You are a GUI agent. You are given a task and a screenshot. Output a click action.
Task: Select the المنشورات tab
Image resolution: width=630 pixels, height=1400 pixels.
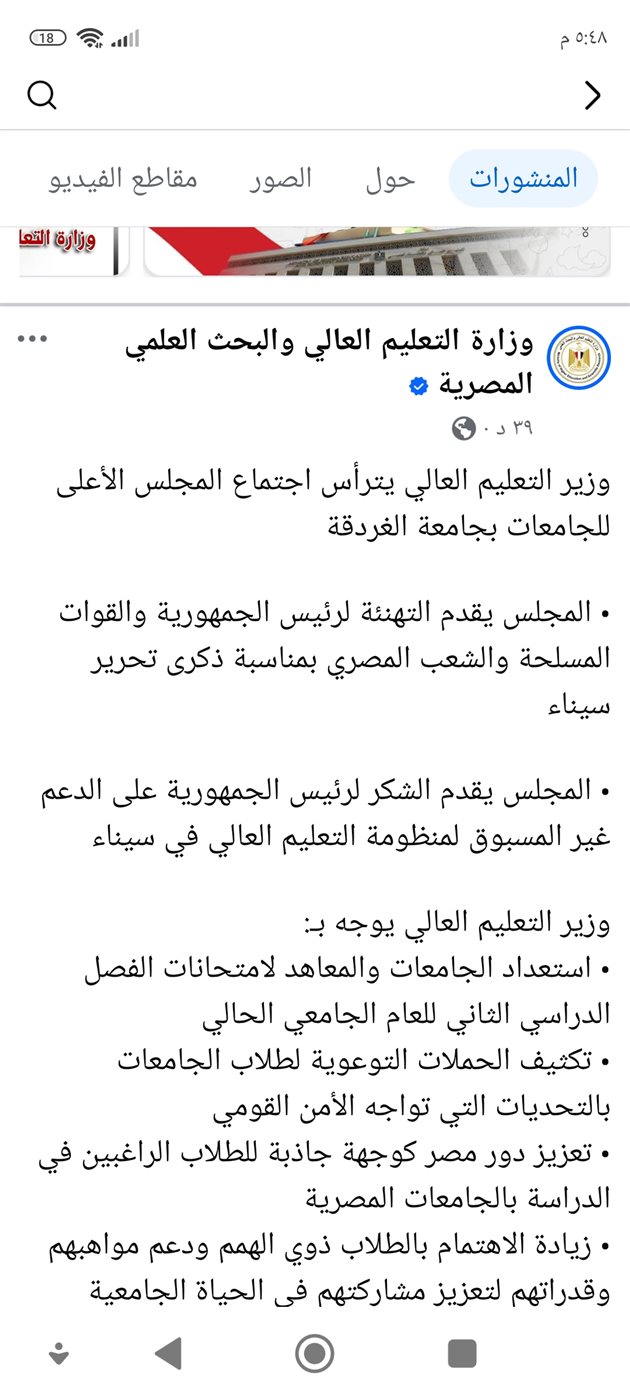point(524,179)
